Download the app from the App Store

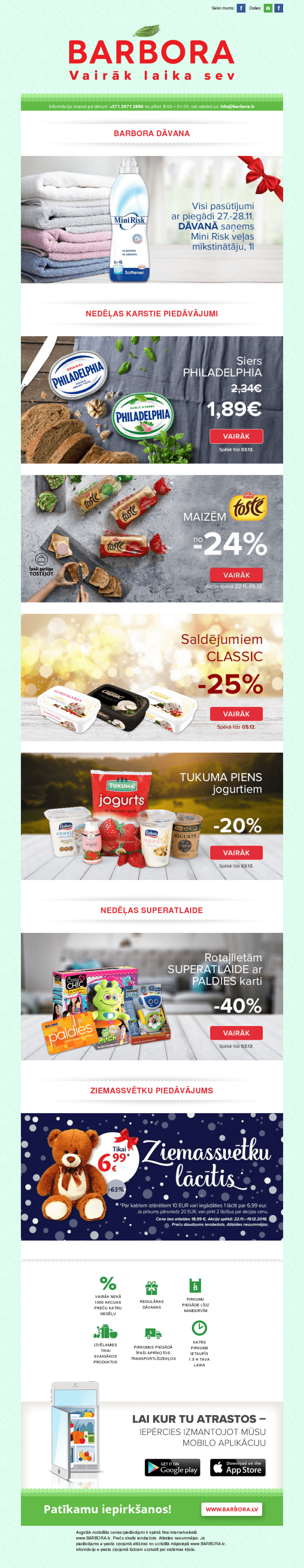238,1467
